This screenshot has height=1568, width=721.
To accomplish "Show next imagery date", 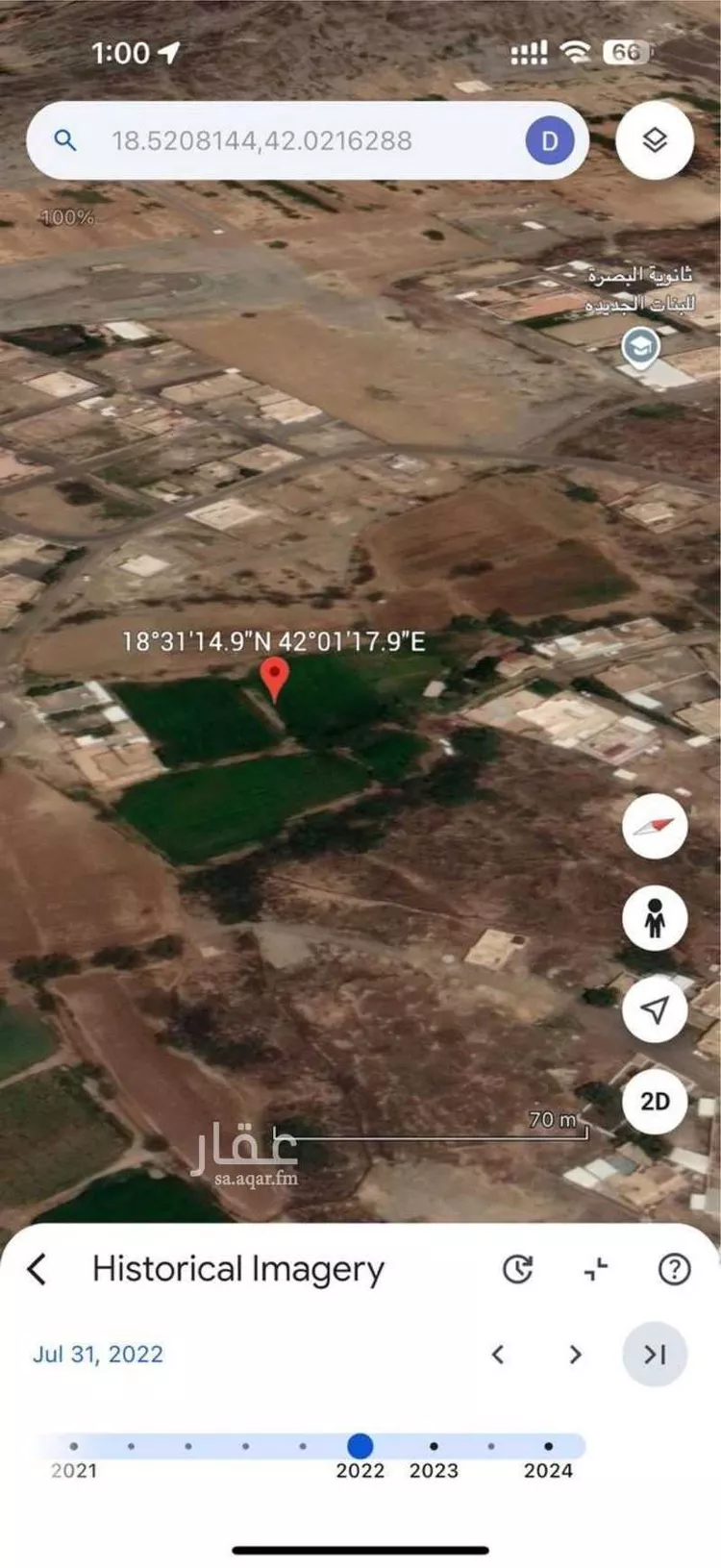I will point(575,1355).
